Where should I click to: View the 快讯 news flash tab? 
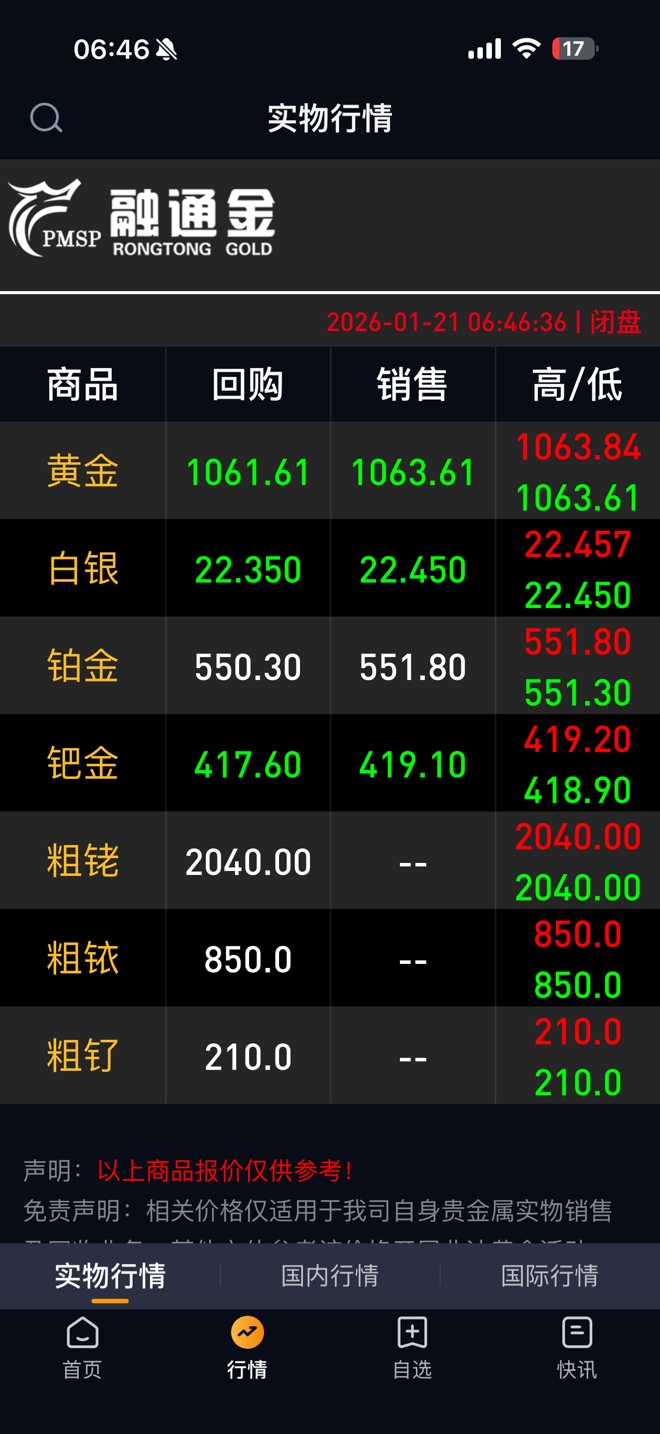pyautogui.click(x=577, y=1347)
